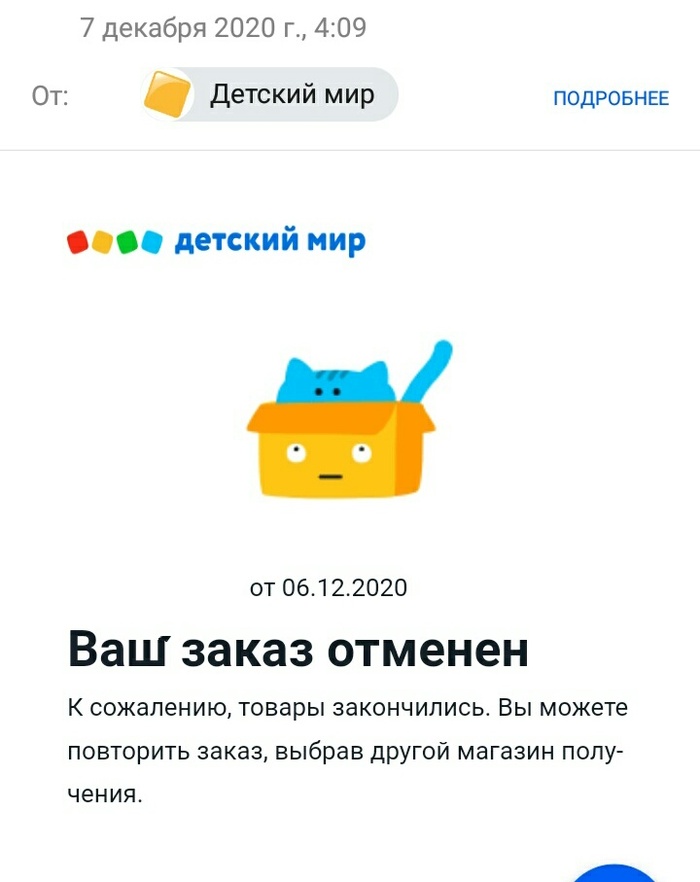Tap the blue floating action button
700x882 pixels.
coord(613,872)
